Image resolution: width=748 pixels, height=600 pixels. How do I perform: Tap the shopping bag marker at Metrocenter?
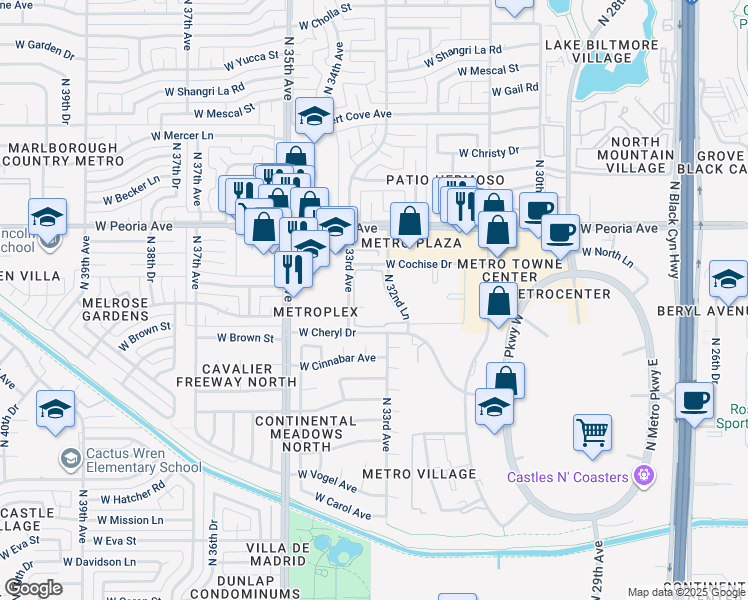coord(498,300)
